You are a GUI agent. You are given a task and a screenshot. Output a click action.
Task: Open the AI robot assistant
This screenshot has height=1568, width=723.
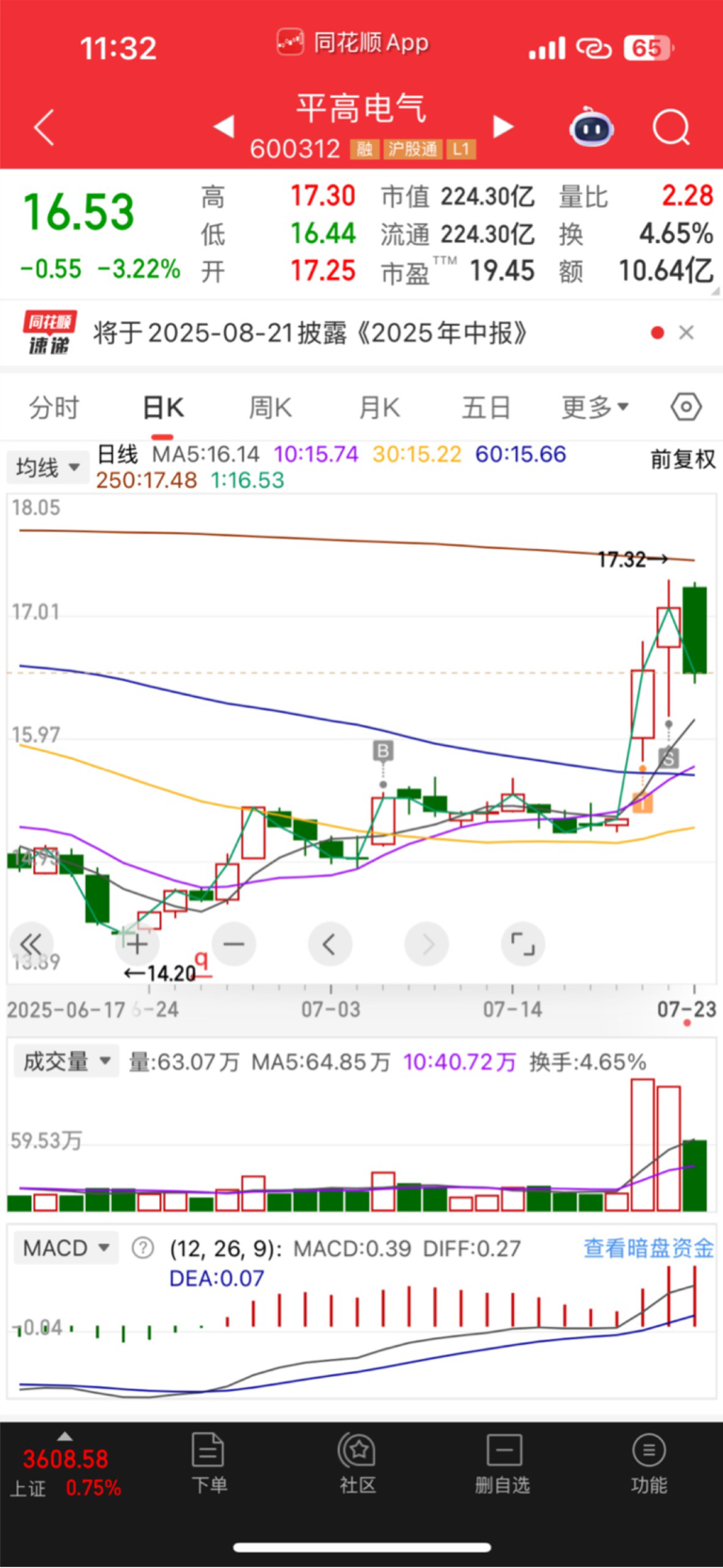coord(591,127)
